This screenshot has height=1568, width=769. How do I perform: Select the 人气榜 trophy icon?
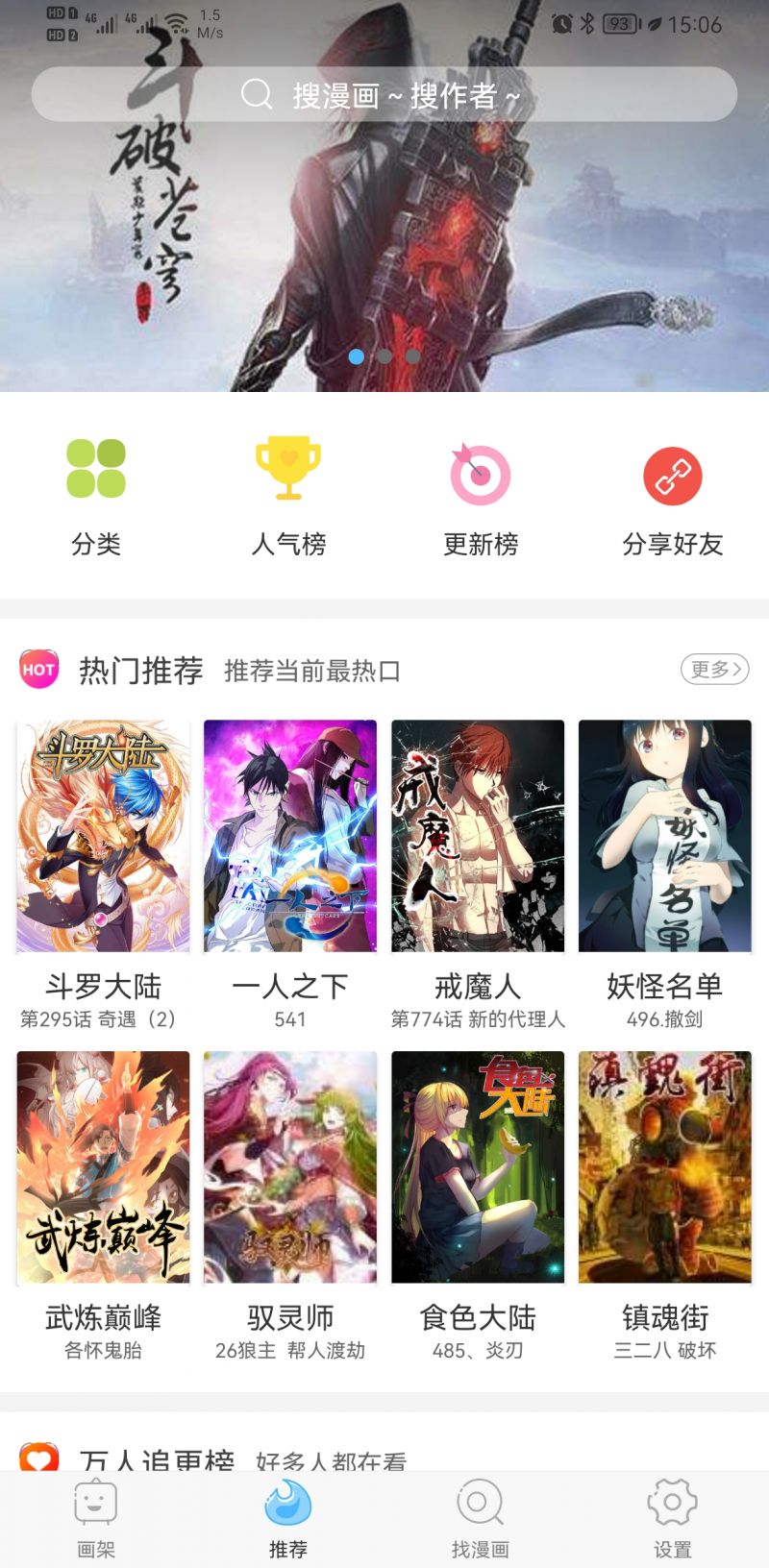(287, 471)
